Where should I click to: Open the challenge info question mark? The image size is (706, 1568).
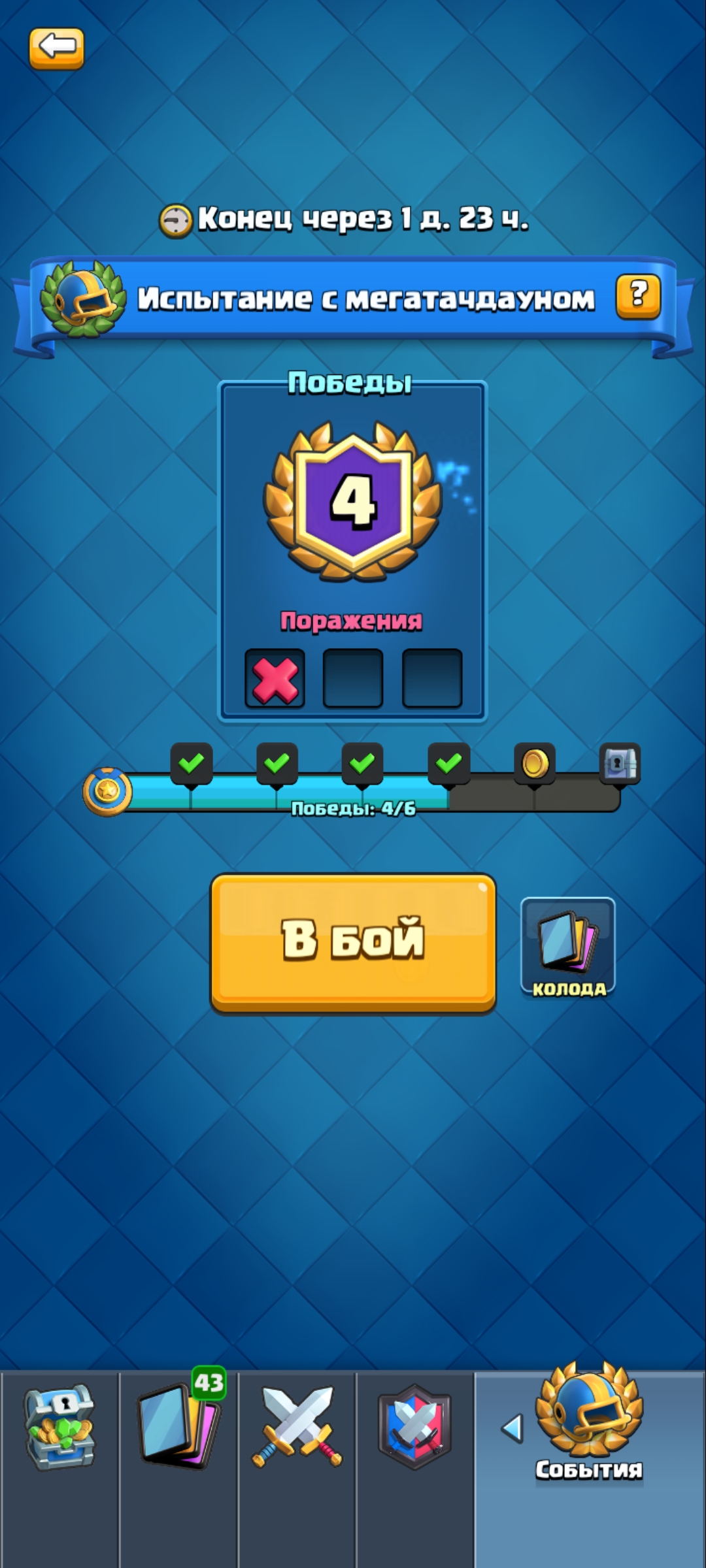tap(637, 296)
